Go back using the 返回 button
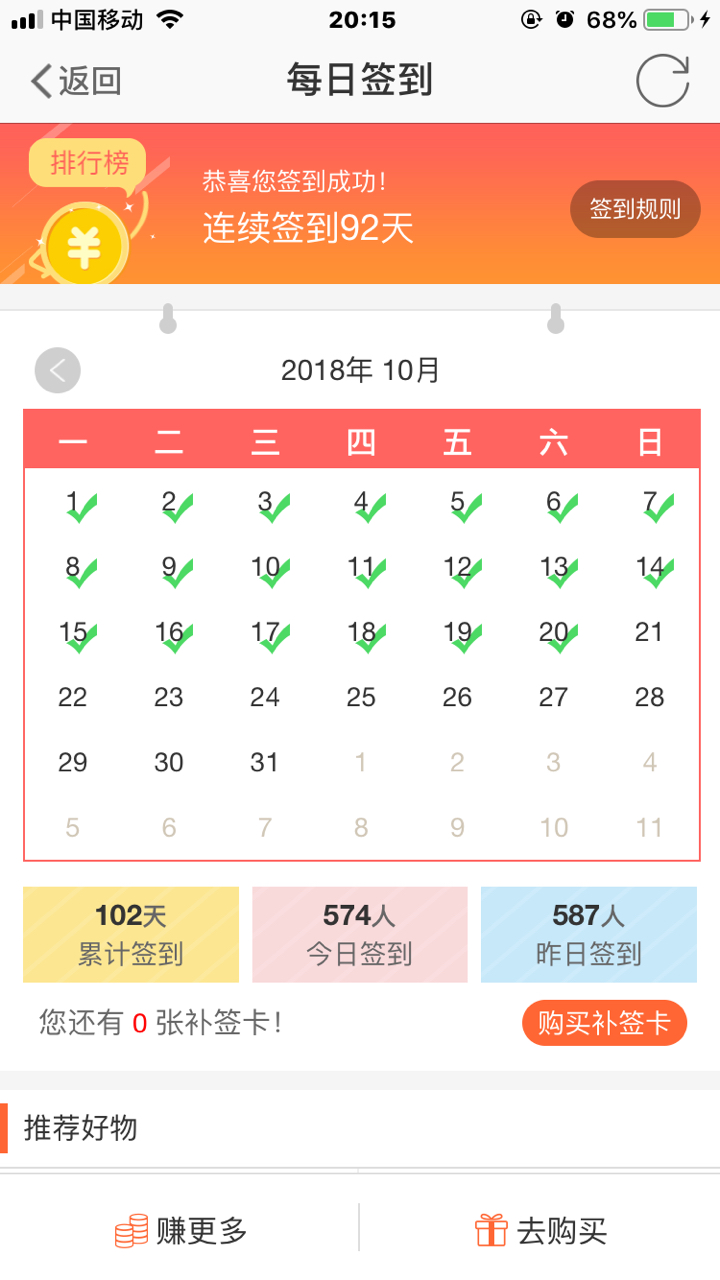Image resolution: width=720 pixels, height=1280 pixels. (76, 81)
